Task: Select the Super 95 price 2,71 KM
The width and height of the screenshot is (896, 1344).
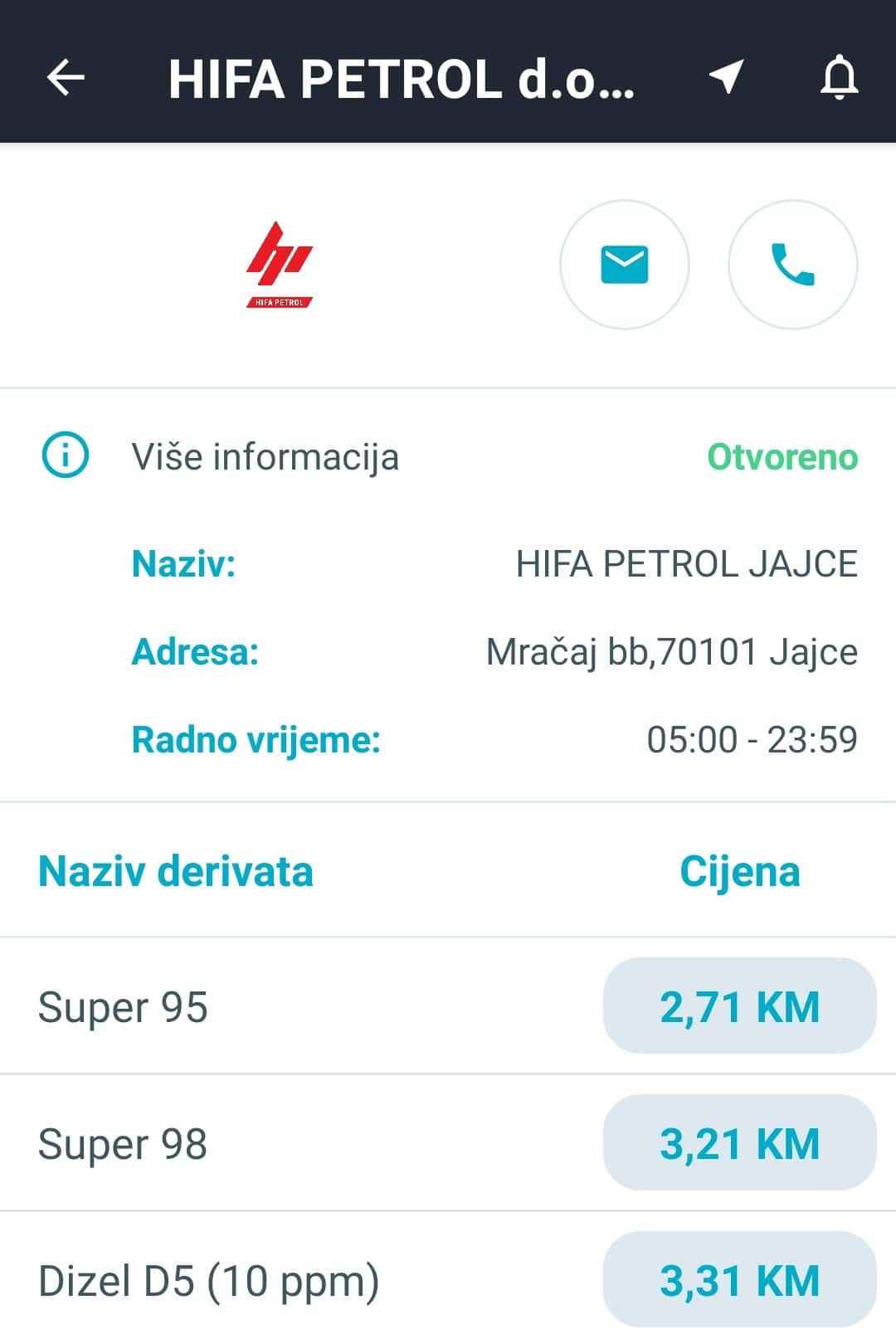Action: 739,1006
